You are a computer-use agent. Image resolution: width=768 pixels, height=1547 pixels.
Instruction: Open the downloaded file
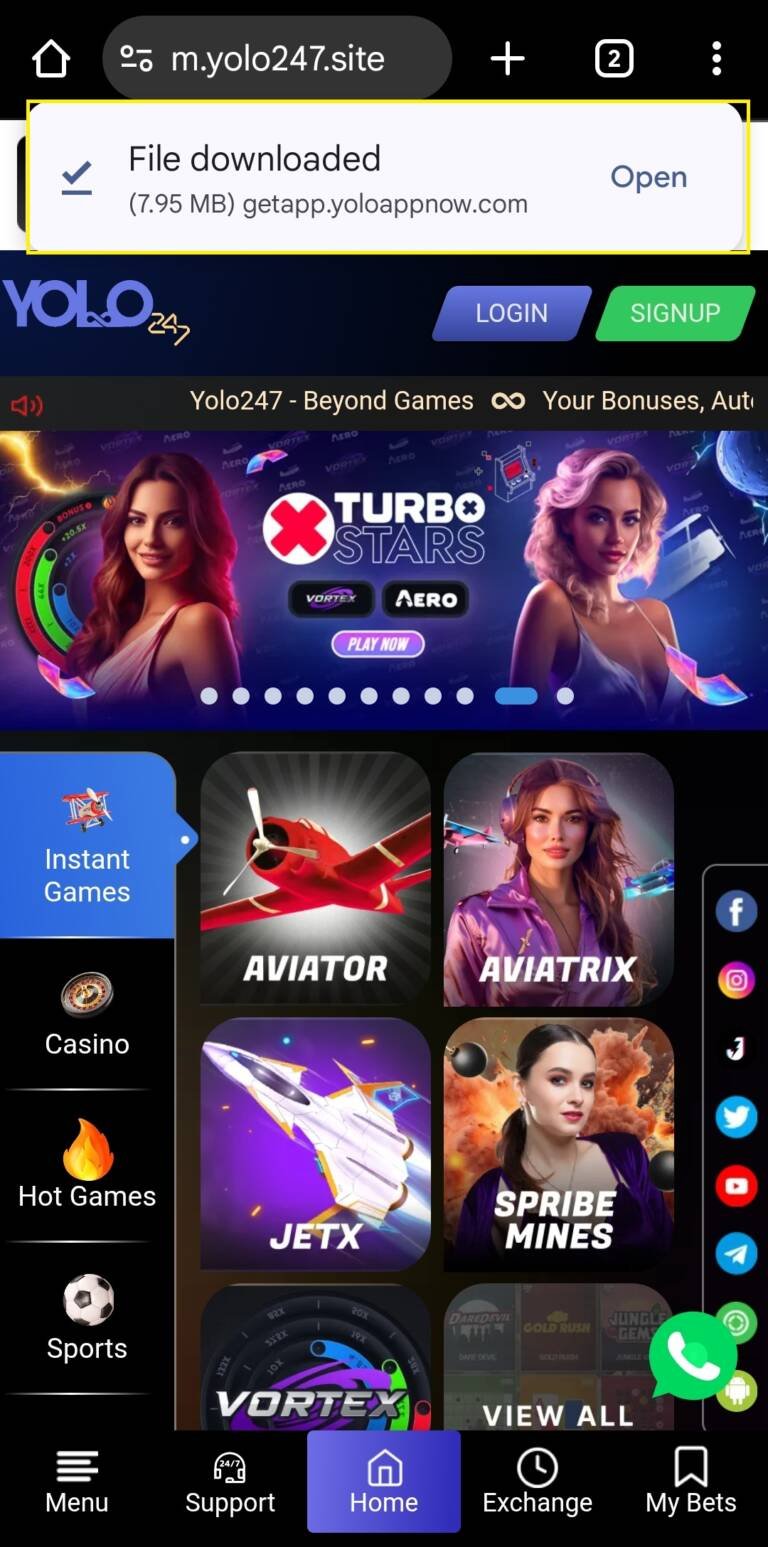(648, 177)
